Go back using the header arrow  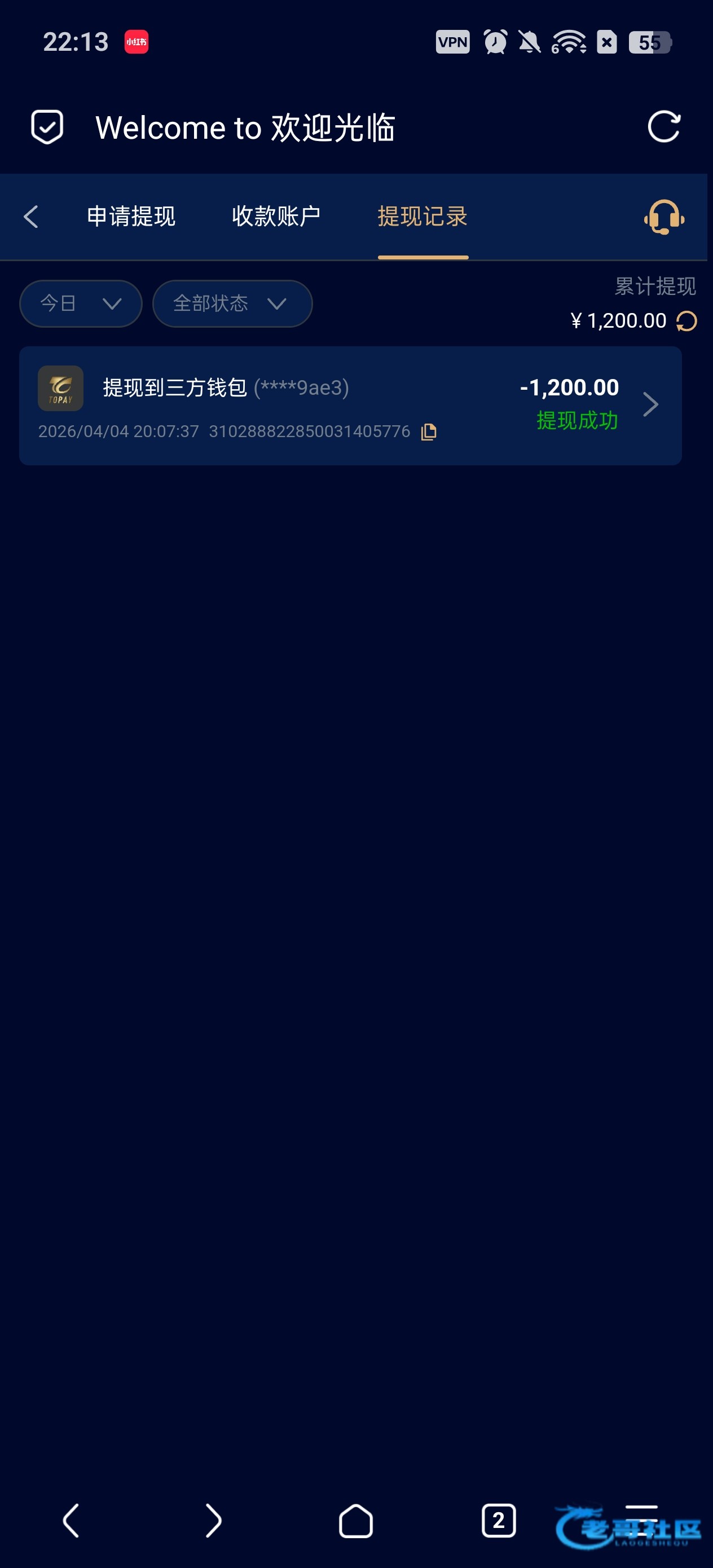(x=31, y=217)
